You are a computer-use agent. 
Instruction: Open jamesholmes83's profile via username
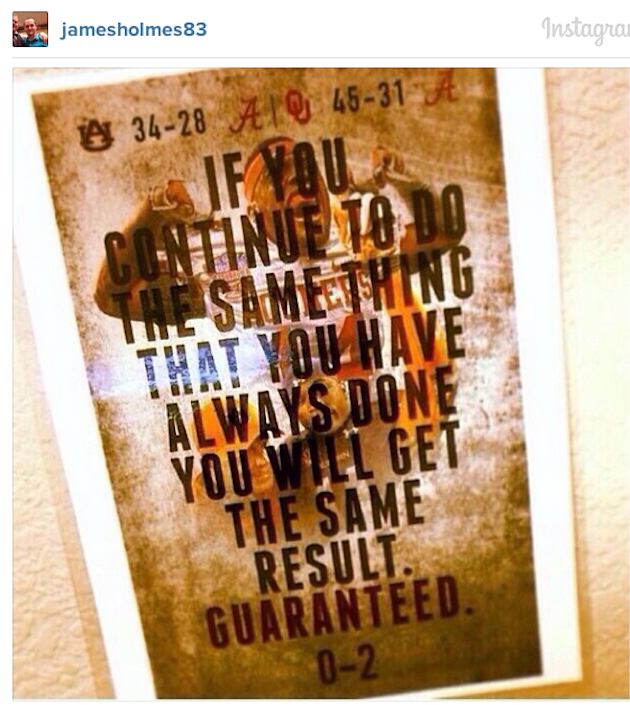[133, 29]
